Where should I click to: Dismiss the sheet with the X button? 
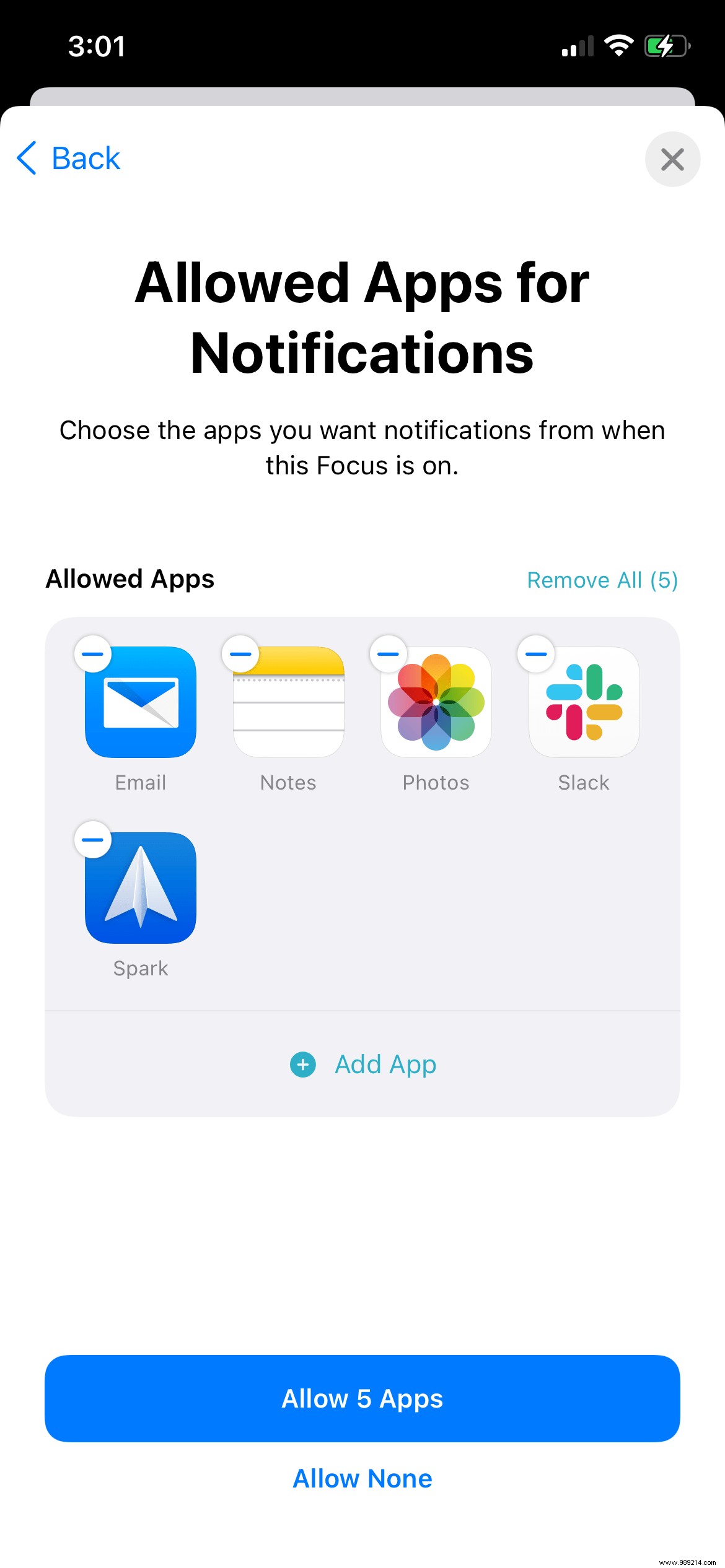pyautogui.click(x=672, y=159)
